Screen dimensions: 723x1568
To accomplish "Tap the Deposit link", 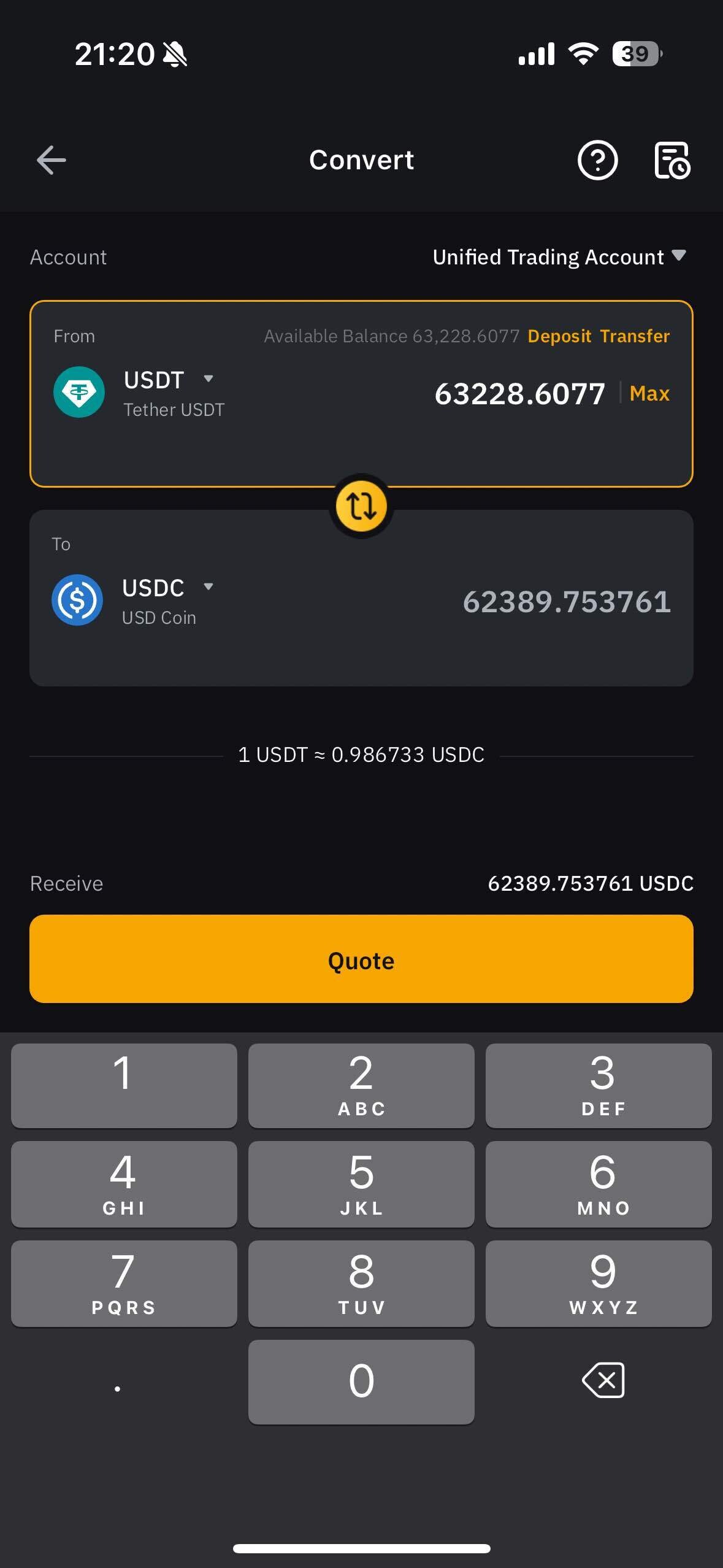I will point(559,336).
